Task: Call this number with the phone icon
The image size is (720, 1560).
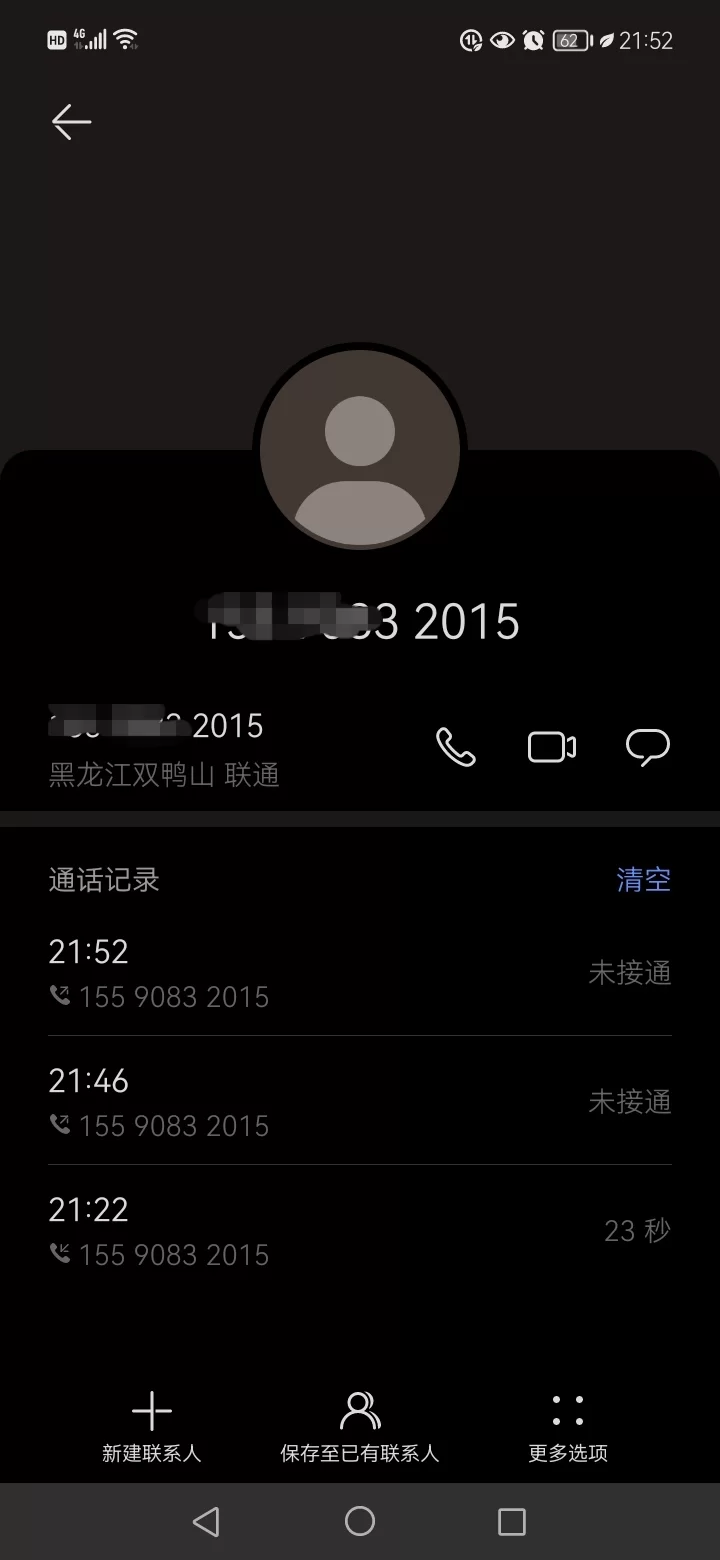Action: tap(456, 747)
